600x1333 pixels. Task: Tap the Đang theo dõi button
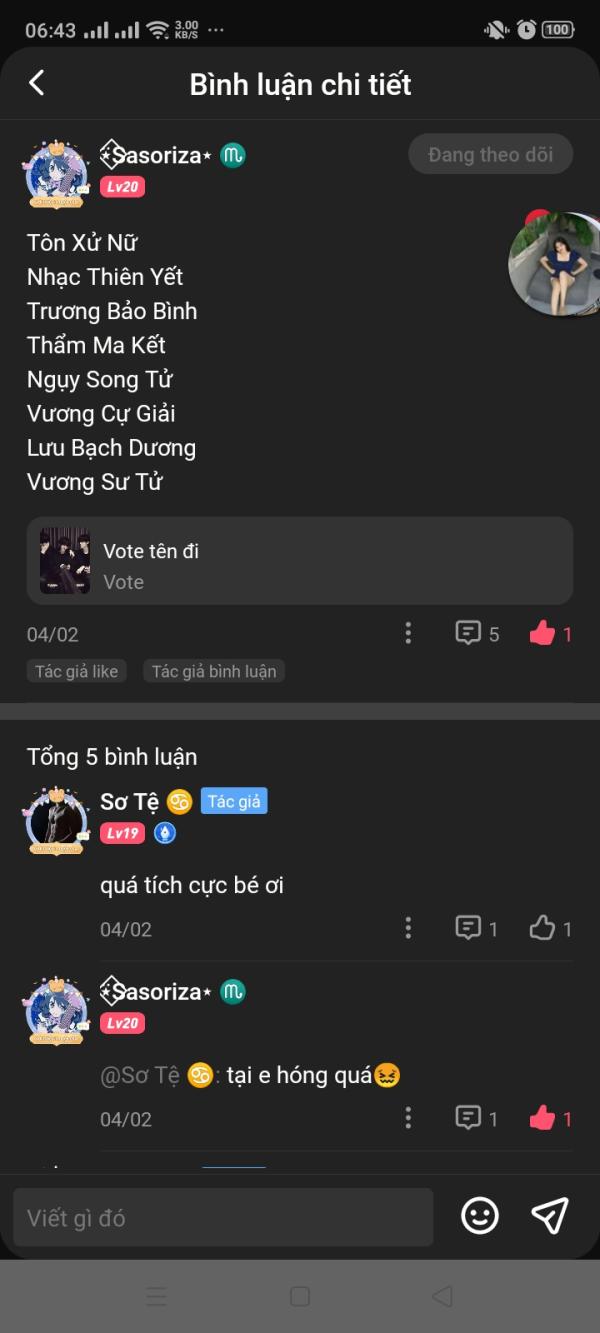click(490, 155)
